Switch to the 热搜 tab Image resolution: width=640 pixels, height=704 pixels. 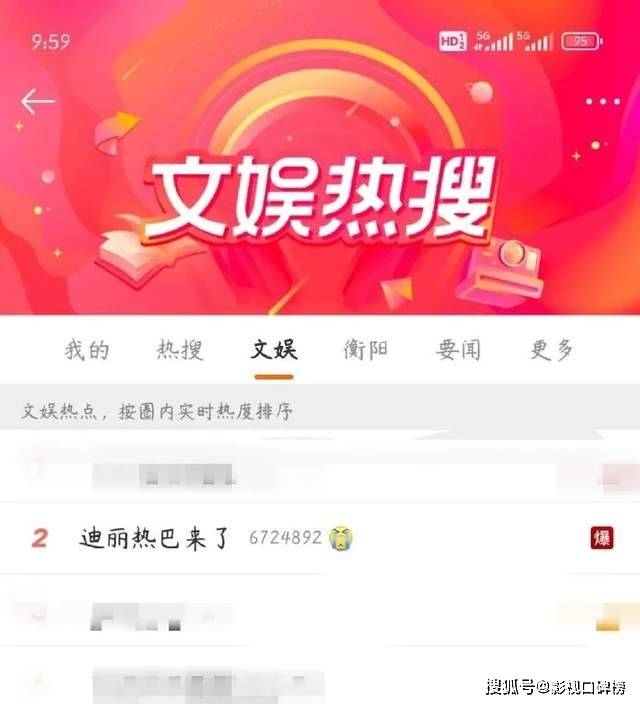click(x=180, y=350)
